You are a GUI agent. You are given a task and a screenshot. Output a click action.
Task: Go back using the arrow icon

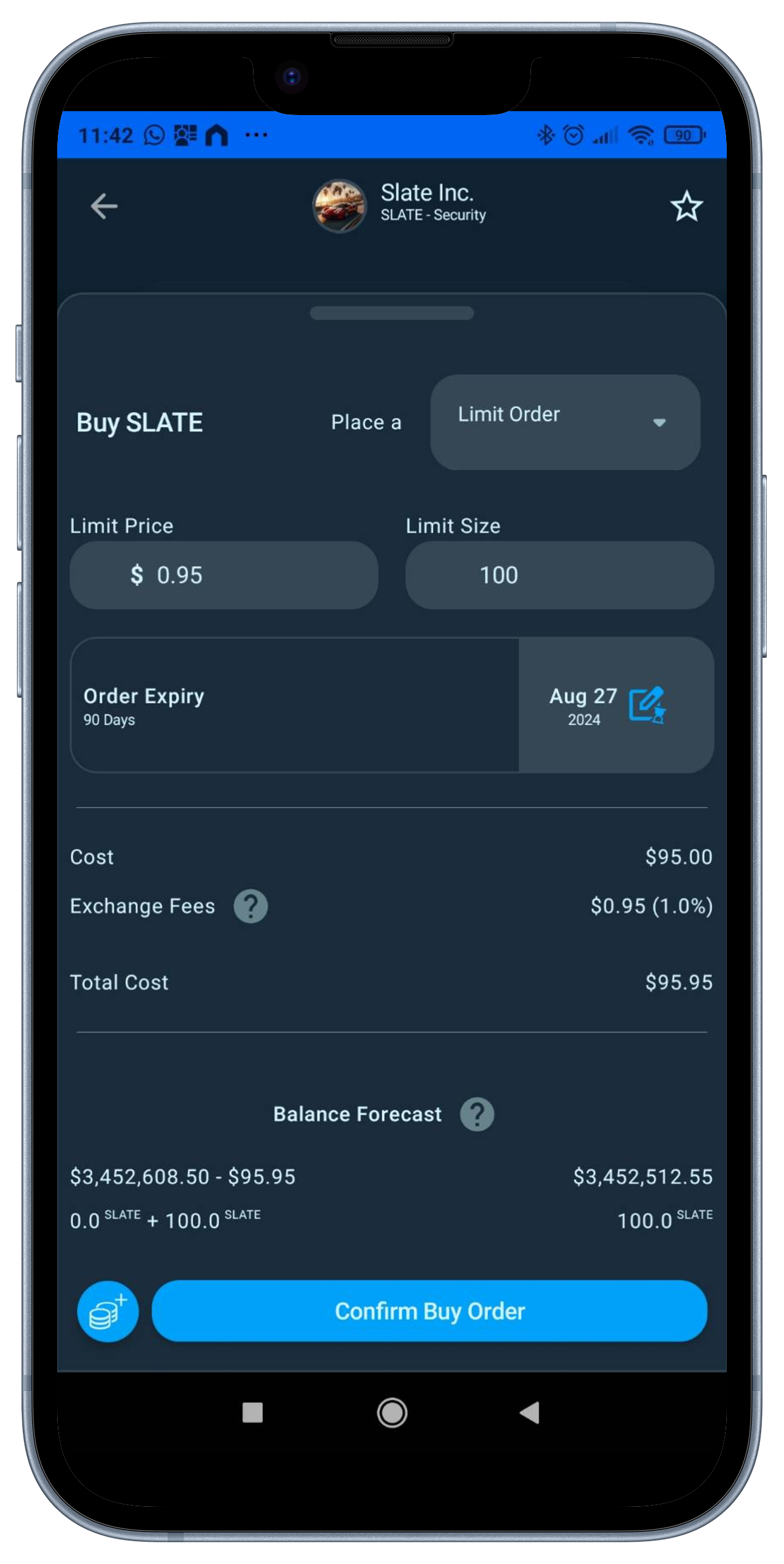click(x=104, y=207)
